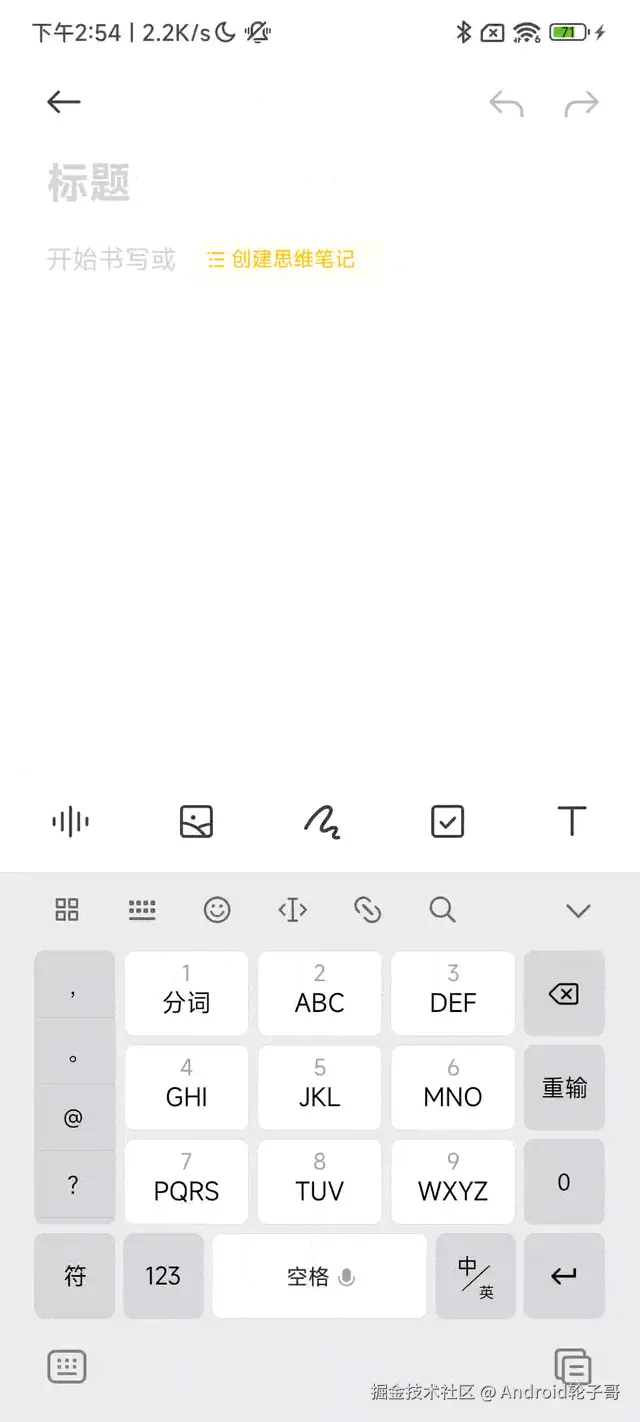Tap the 空格 space key

(x=319, y=1276)
